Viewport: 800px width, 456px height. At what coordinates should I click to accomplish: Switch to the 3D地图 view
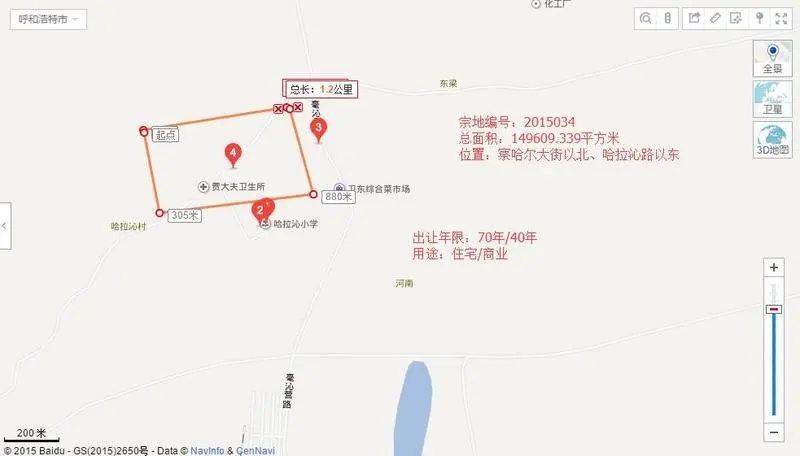coord(772,138)
